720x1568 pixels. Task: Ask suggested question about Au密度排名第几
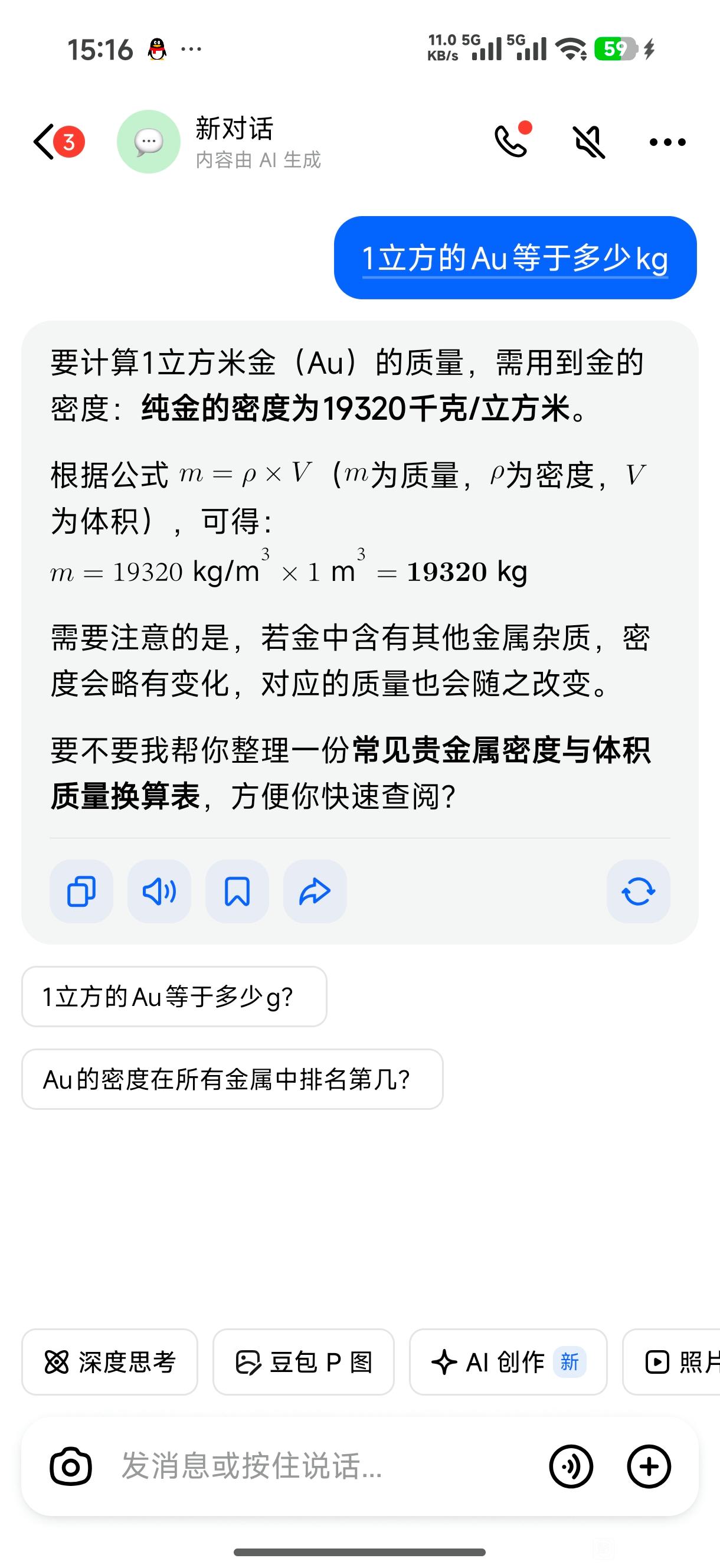pos(232,1079)
